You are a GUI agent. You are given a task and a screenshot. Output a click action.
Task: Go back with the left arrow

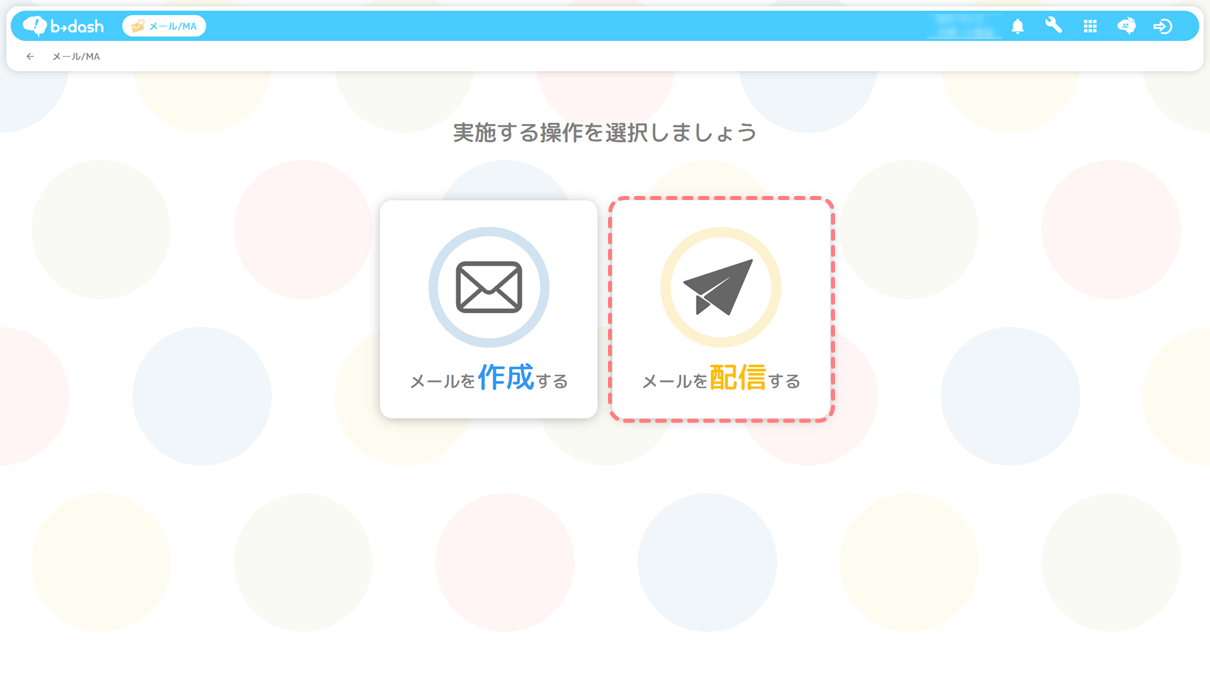click(30, 57)
